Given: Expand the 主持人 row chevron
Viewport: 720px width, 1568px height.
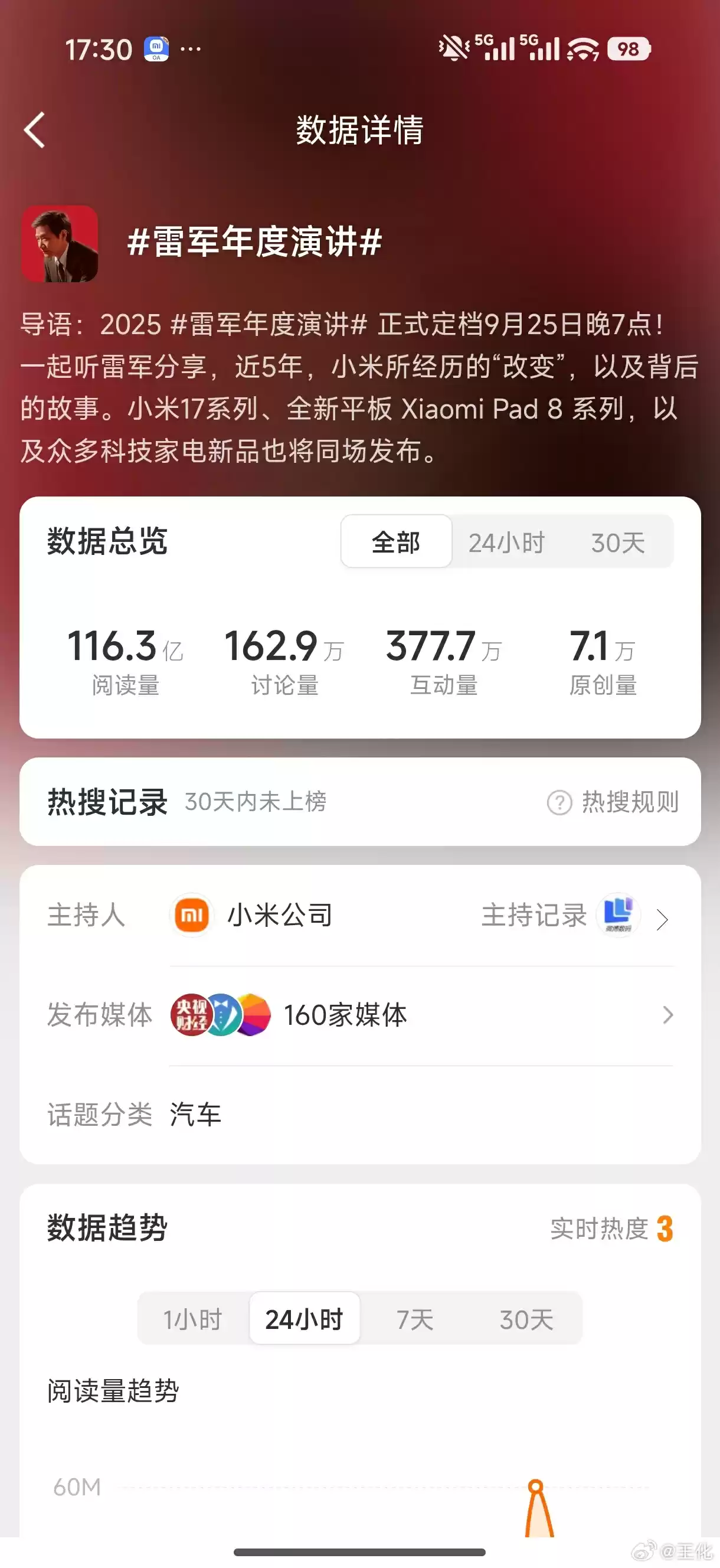Looking at the screenshot, I should pyautogui.click(x=662, y=919).
